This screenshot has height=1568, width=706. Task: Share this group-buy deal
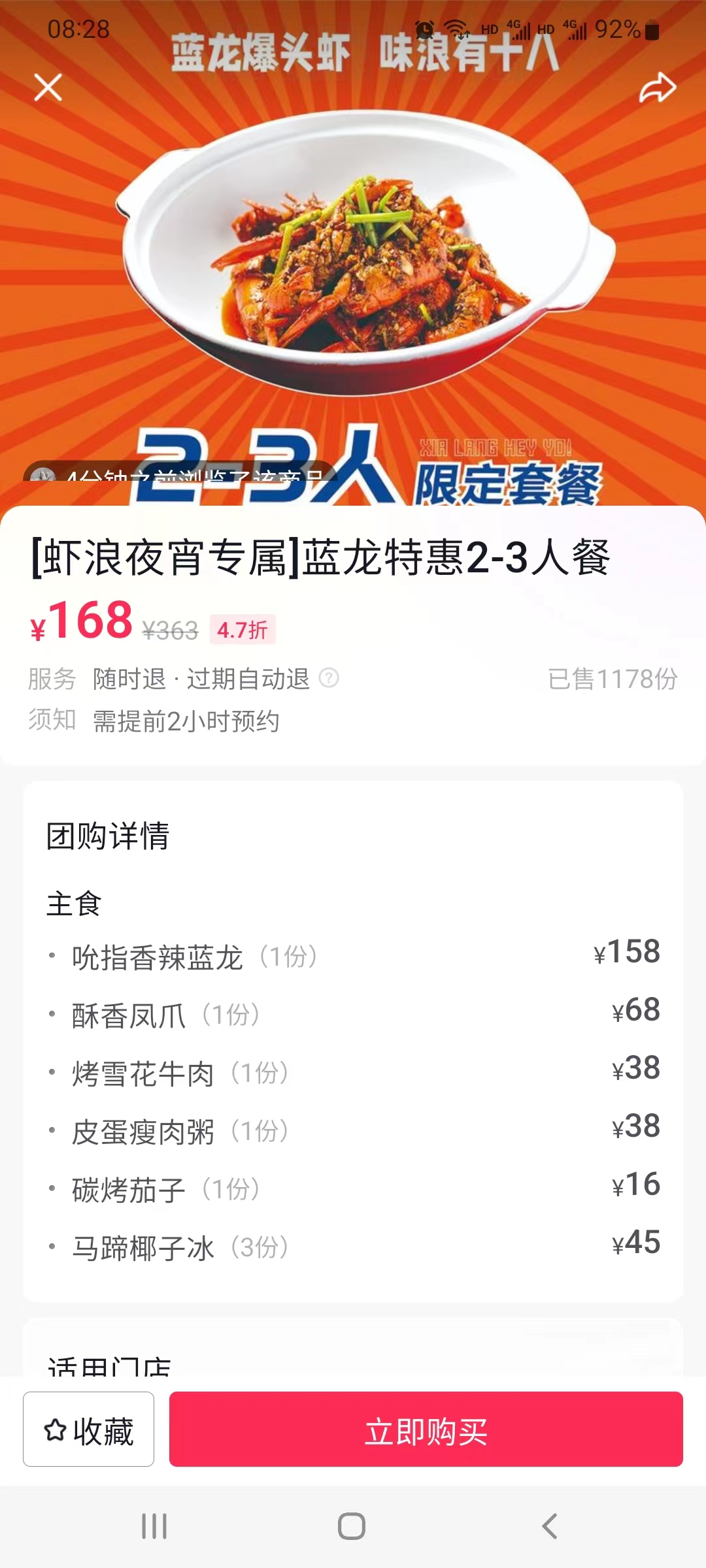click(x=657, y=88)
